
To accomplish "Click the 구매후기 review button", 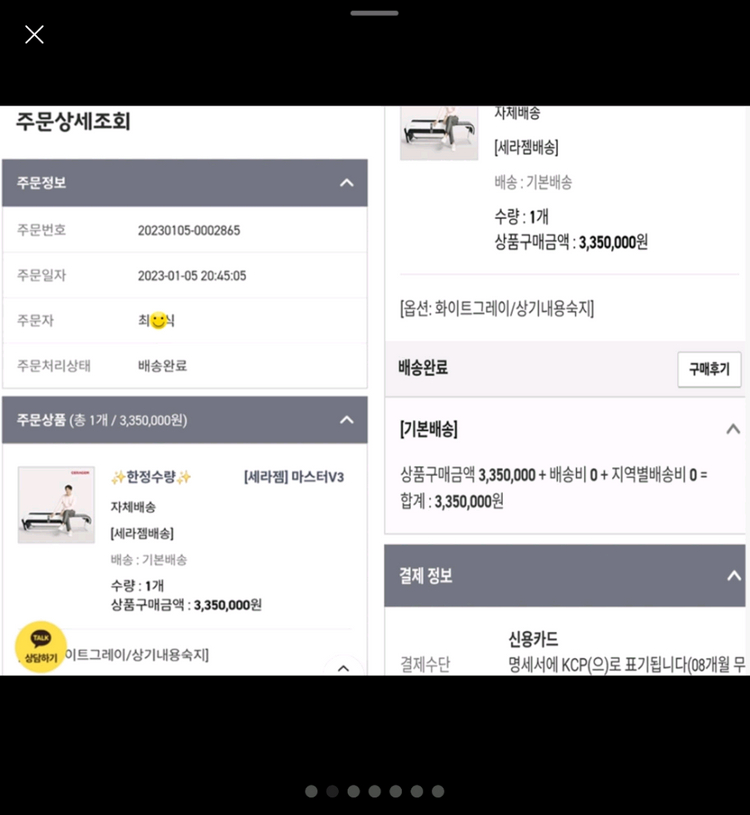I will tap(709, 369).
